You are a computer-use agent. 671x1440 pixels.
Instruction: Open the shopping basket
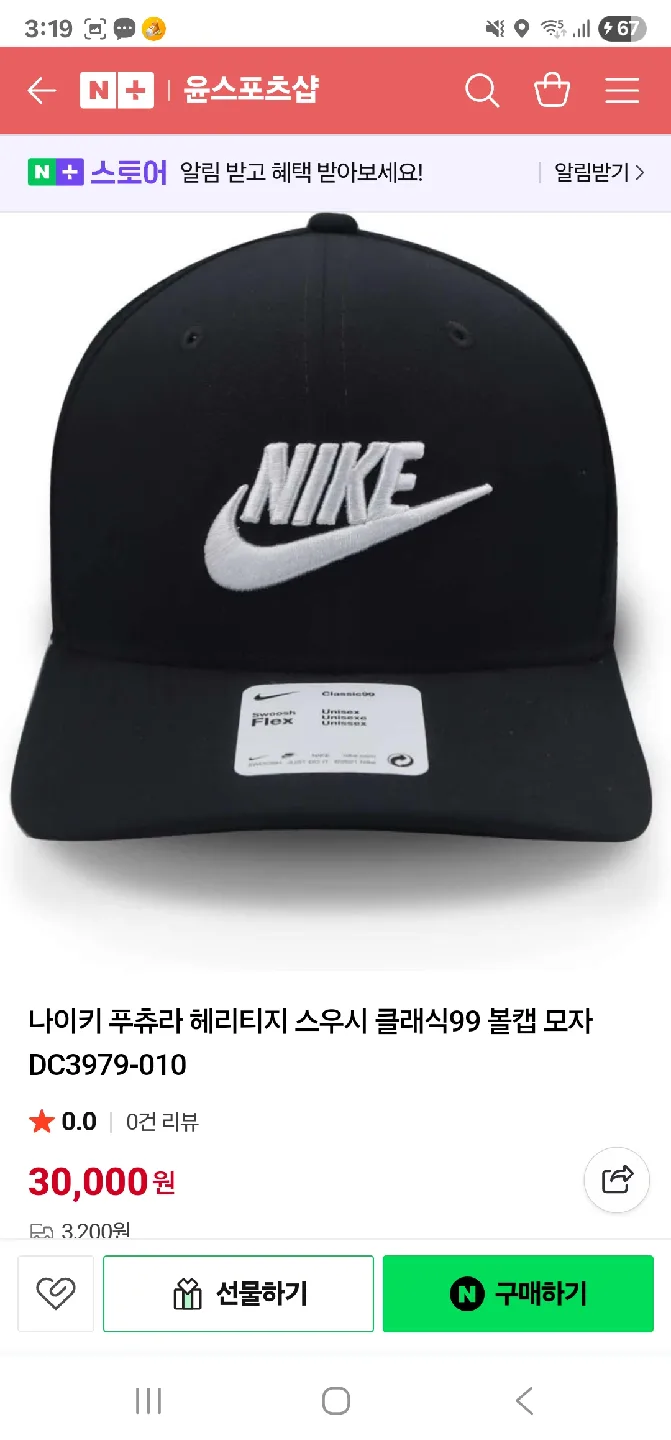(x=552, y=91)
